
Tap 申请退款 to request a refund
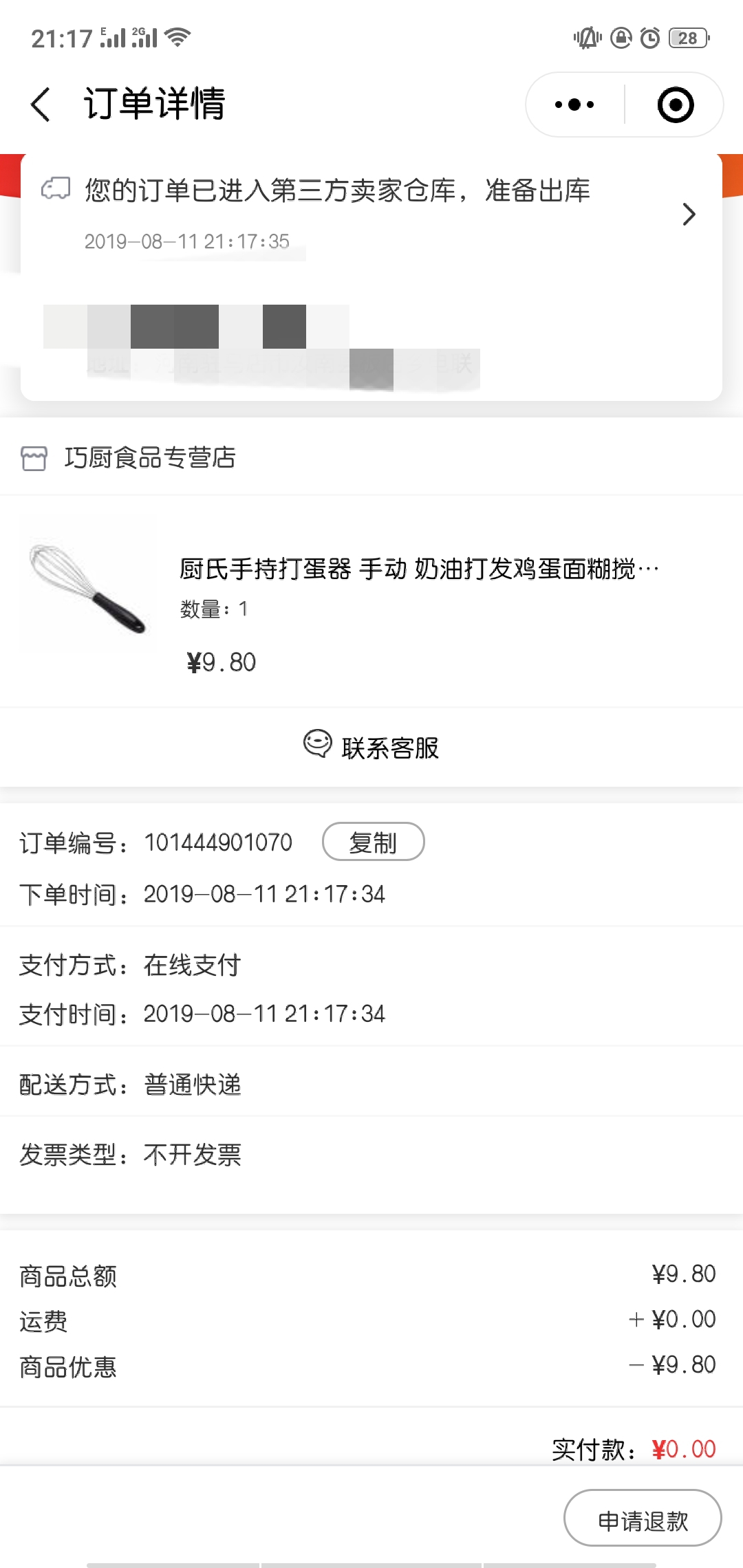point(643,1518)
